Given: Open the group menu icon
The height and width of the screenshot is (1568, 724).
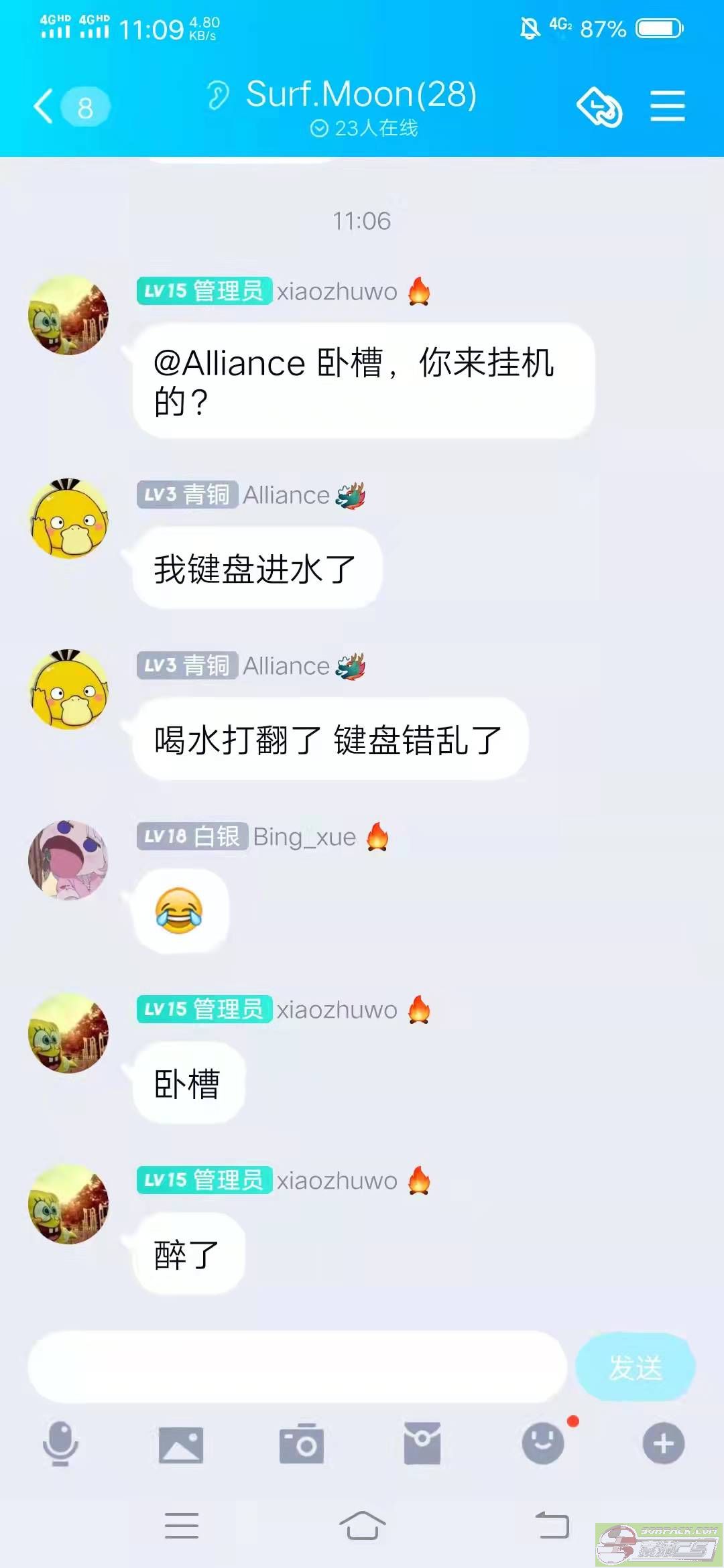Looking at the screenshot, I should pyautogui.click(x=667, y=107).
